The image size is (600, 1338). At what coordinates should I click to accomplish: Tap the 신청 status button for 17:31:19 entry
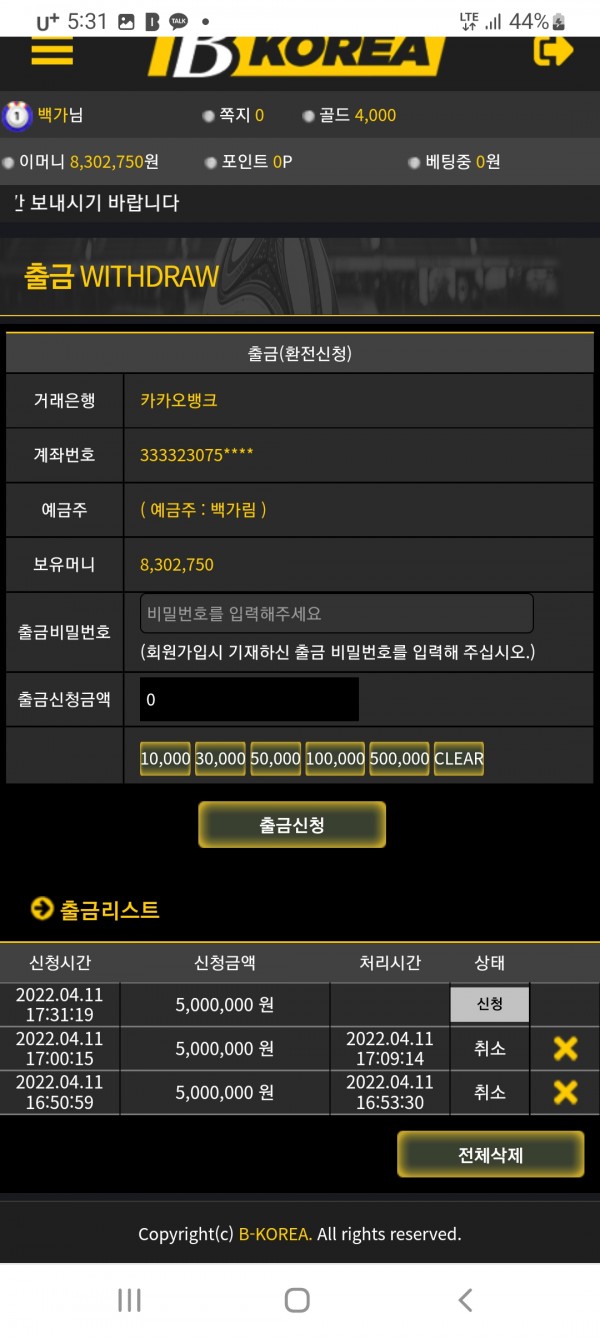489,1005
